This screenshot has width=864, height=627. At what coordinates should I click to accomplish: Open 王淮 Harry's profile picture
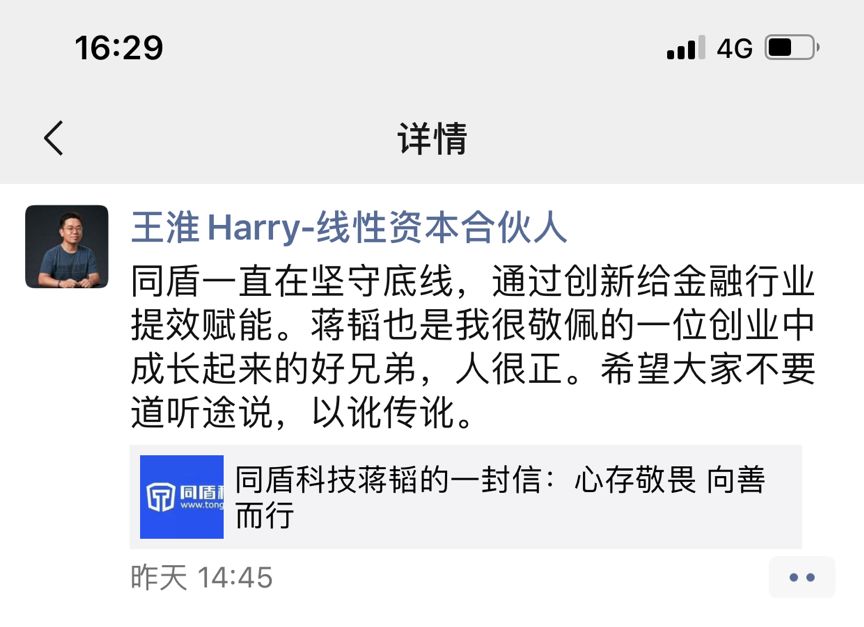coord(67,247)
